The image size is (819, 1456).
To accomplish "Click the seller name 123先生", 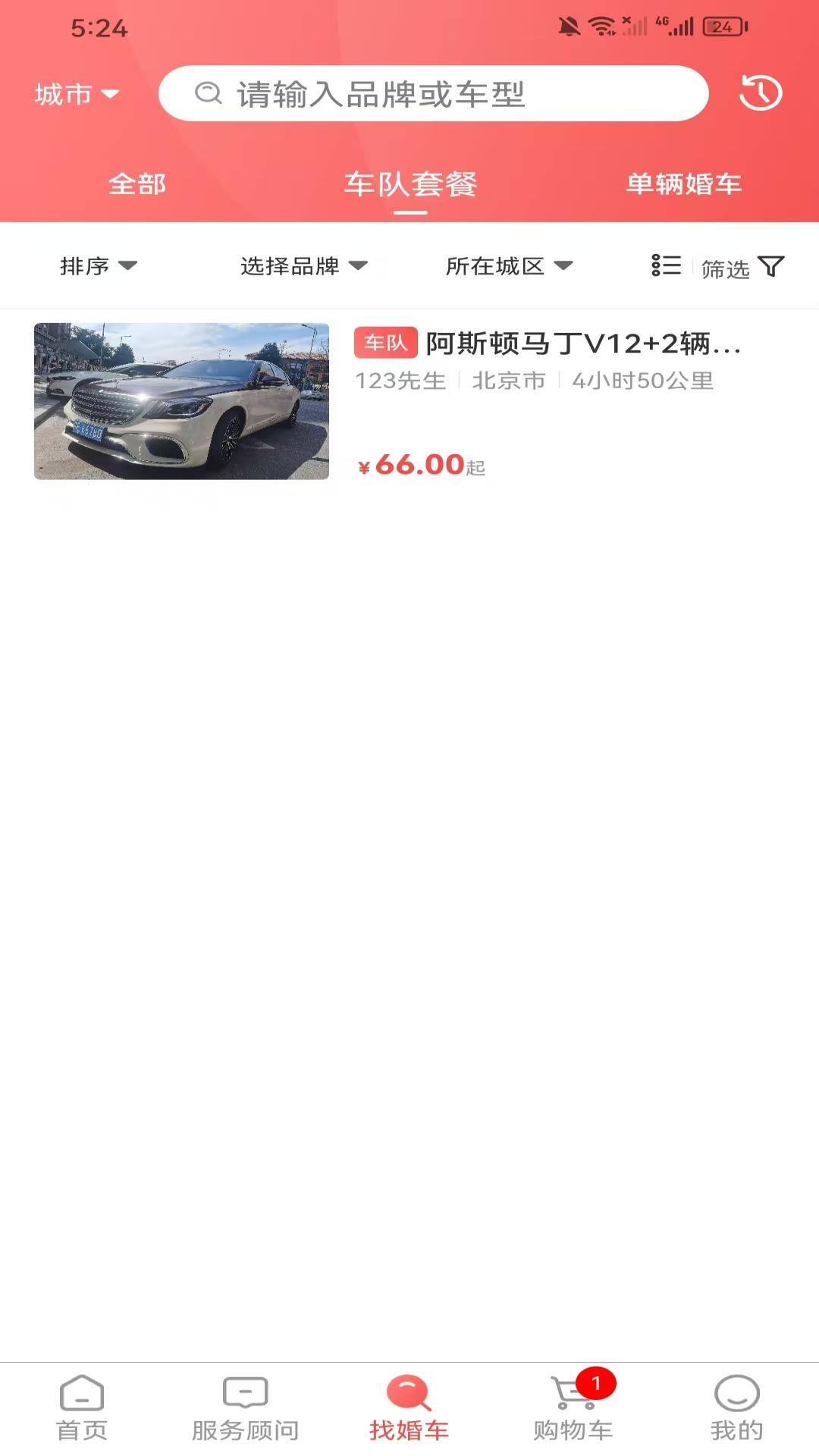I will [x=402, y=381].
